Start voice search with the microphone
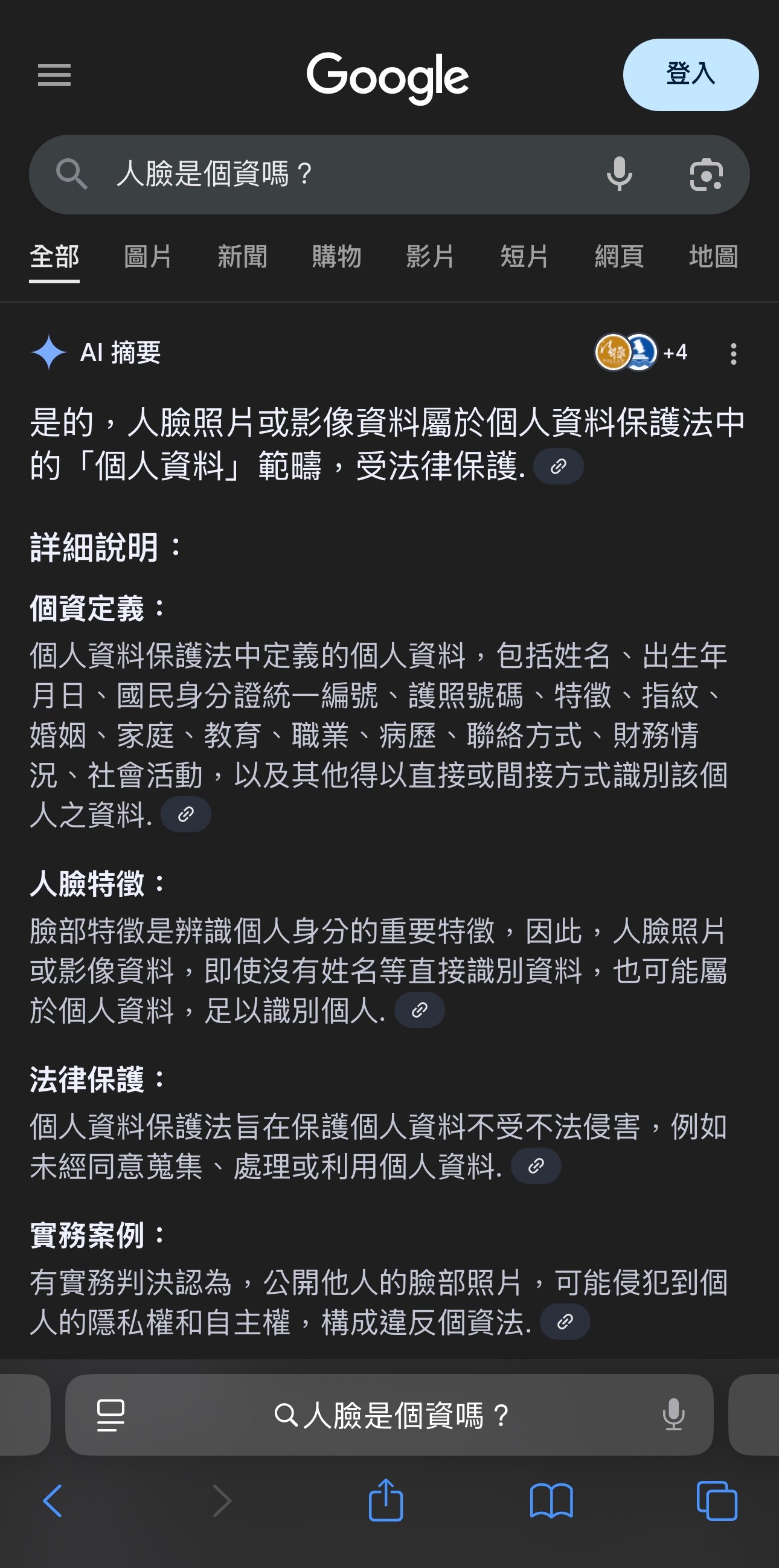The height and width of the screenshot is (1568, 779). tap(619, 174)
